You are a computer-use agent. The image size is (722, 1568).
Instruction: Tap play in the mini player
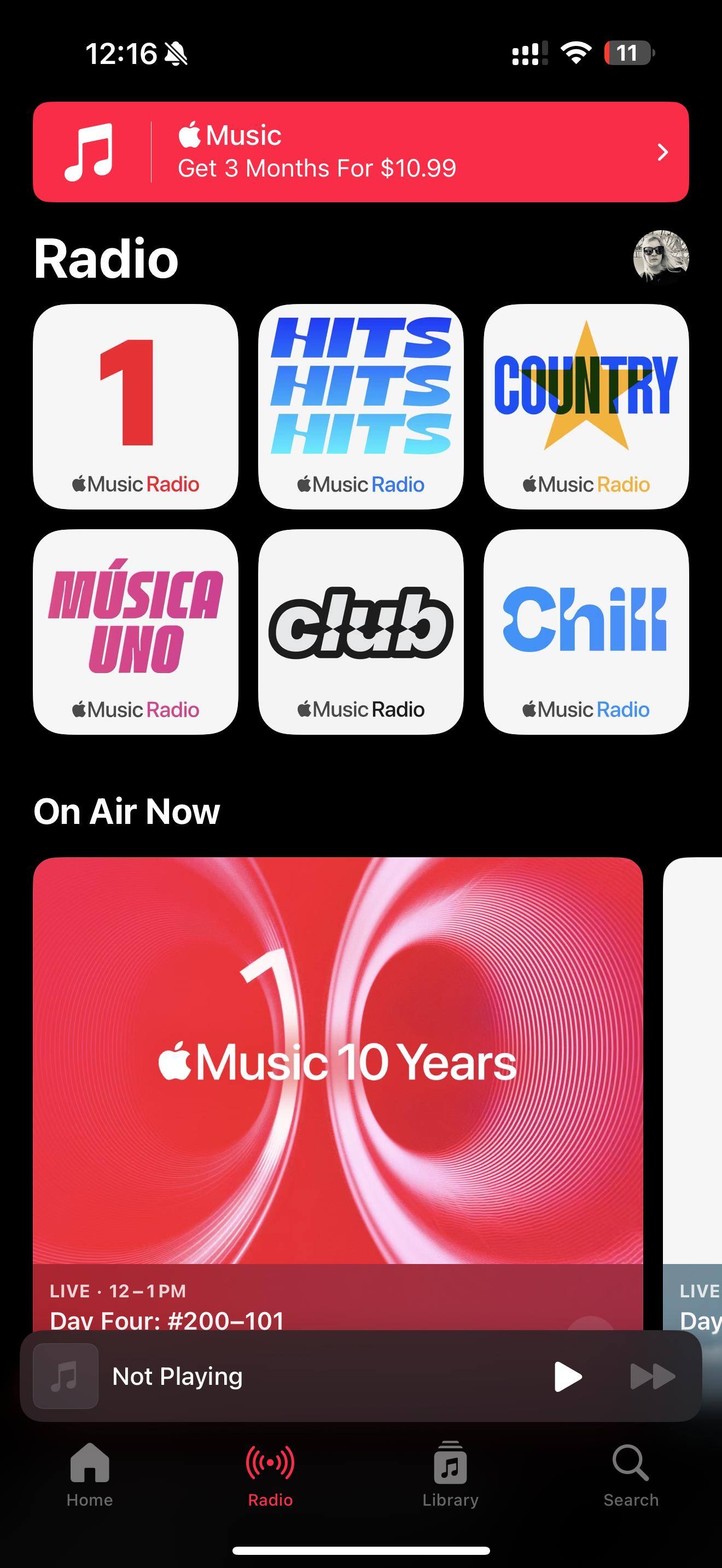coord(567,1377)
